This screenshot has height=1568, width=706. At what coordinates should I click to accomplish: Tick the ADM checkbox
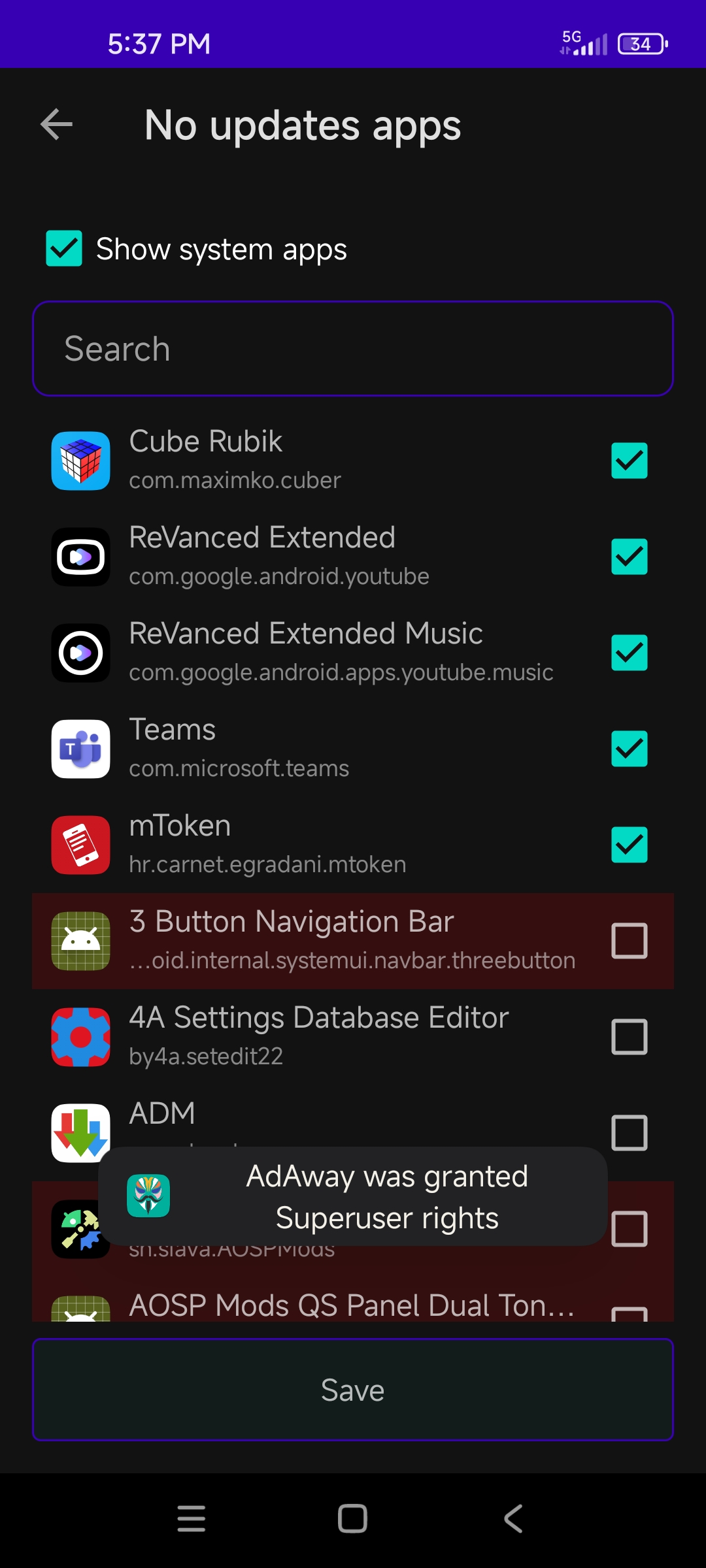(630, 1133)
